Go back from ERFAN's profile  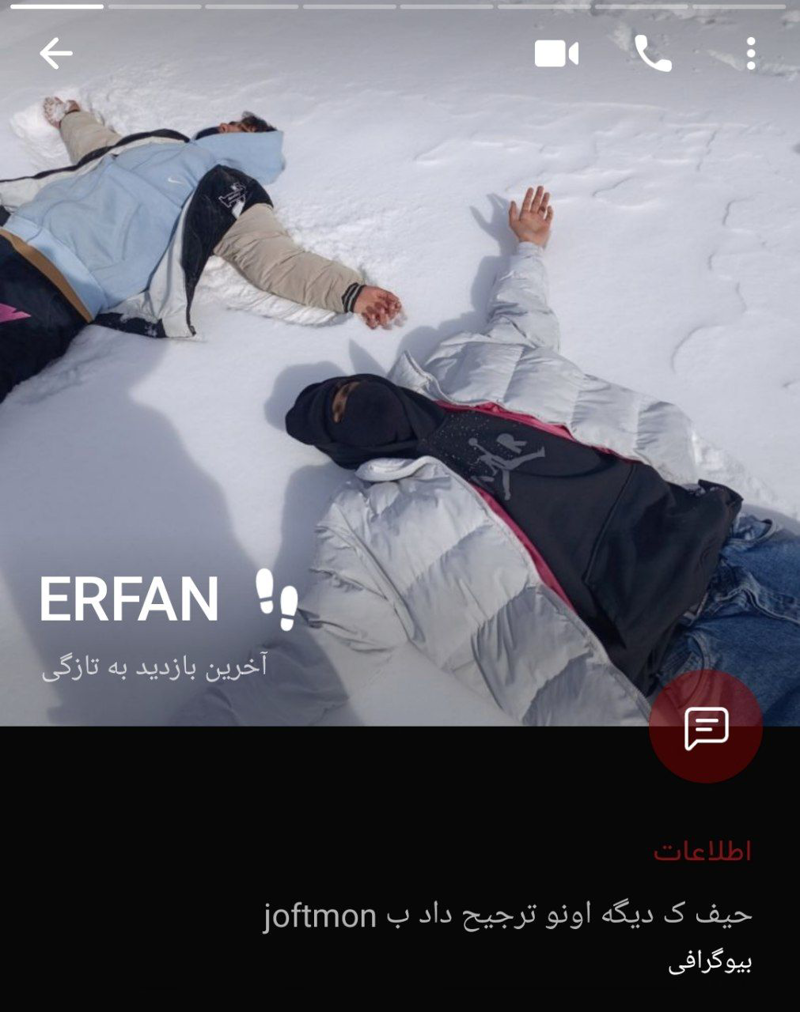click(x=56, y=53)
